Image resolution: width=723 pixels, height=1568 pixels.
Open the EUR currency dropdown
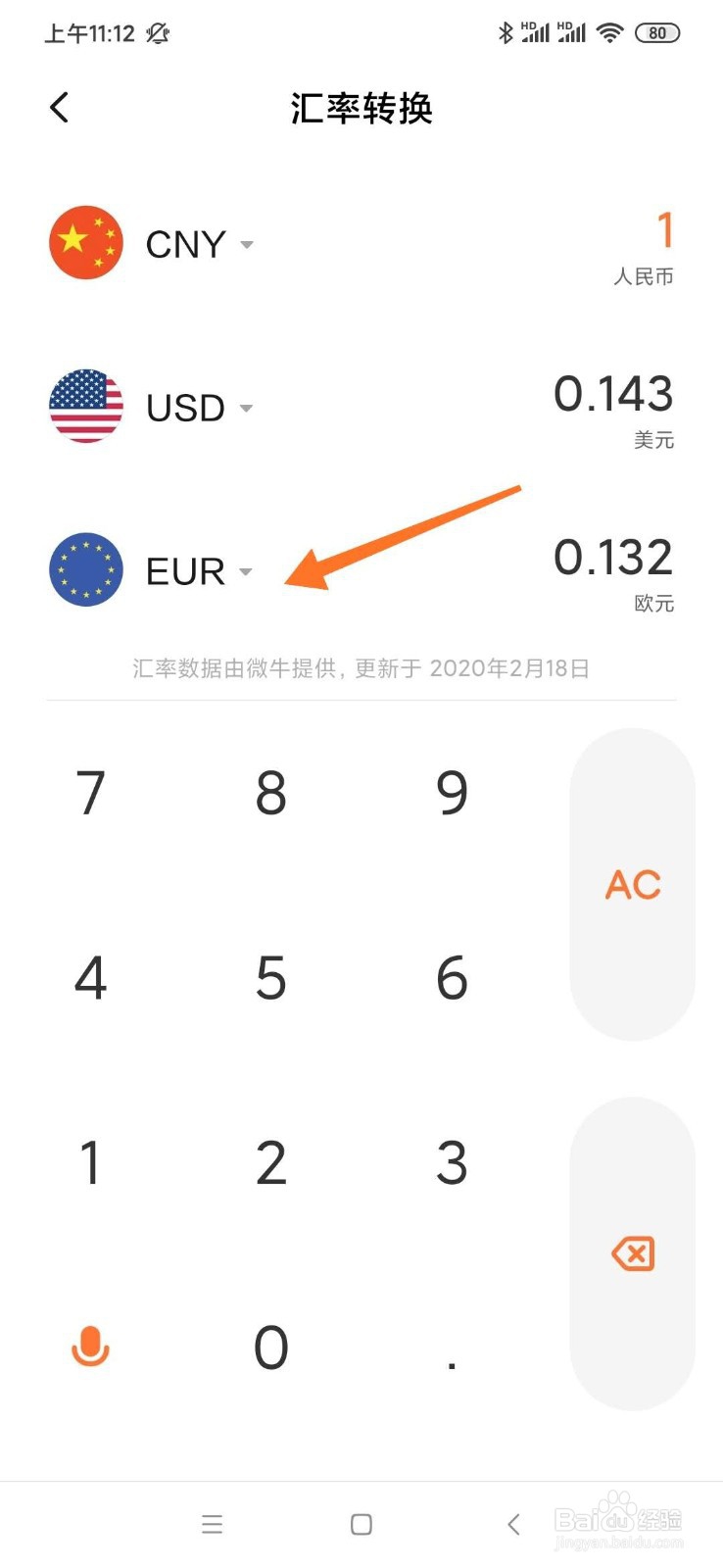(200, 571)
